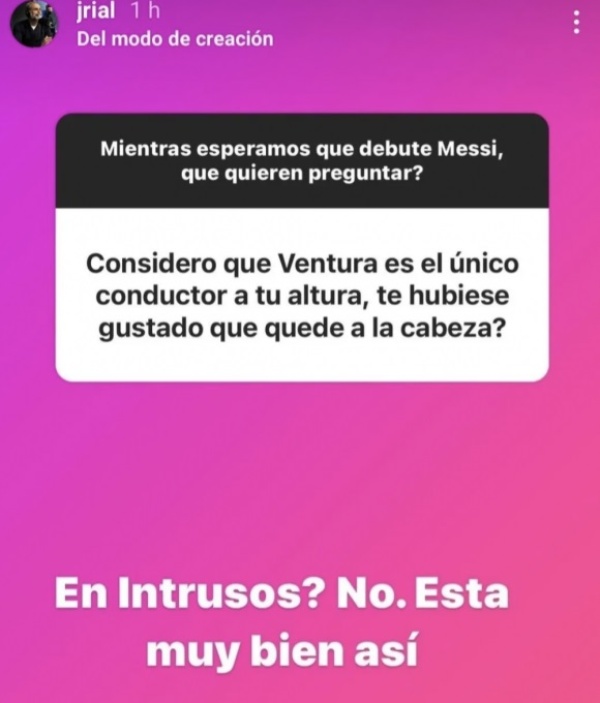Tap the 'Del modo de creación' label
This screenshot has height=703, width=600.
(175, 39)
